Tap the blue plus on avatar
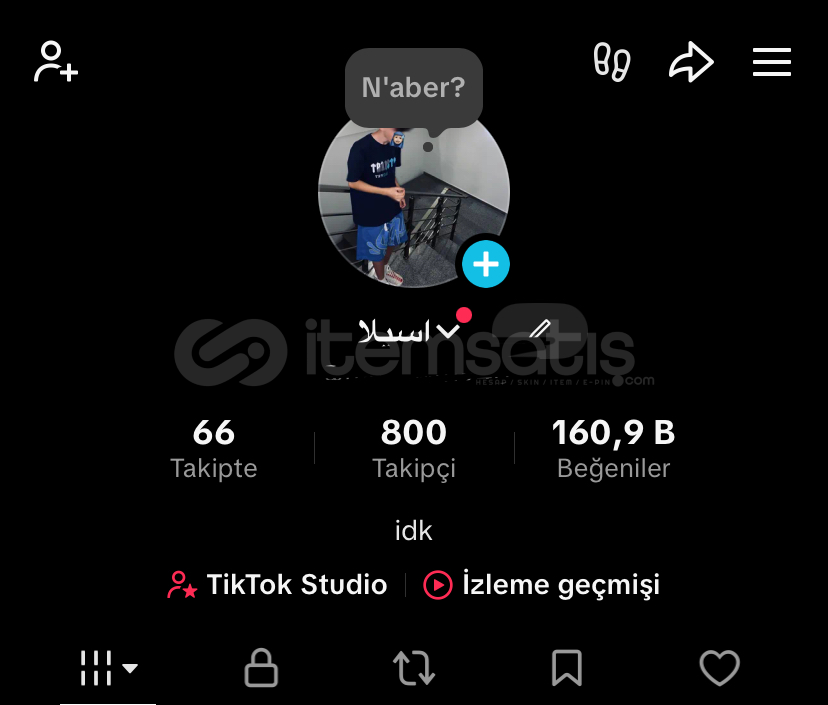This screenshot has height=705, width=828. [486, 265]
